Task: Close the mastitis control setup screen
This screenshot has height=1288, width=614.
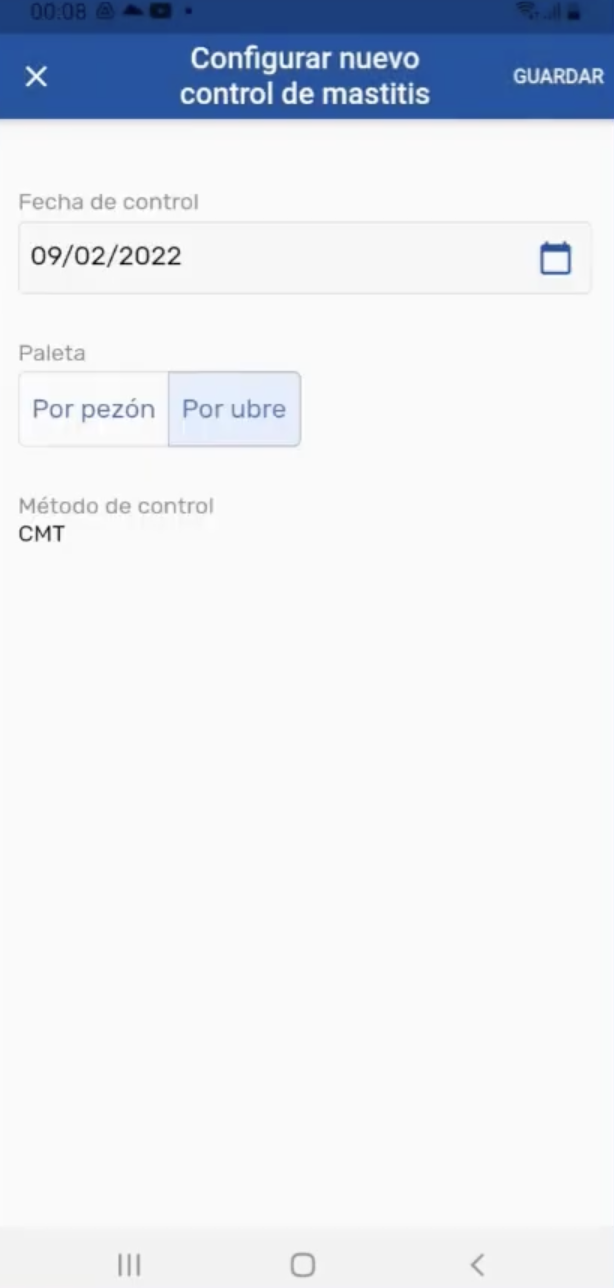Action: 36,77
